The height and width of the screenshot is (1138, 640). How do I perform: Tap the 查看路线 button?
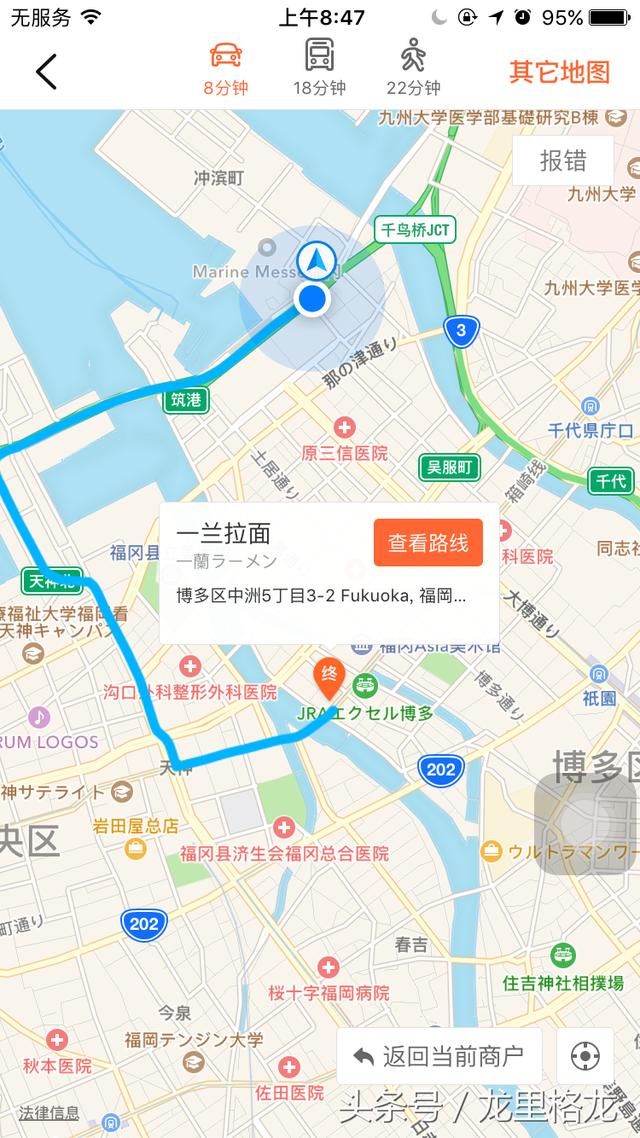pos(428,543)
